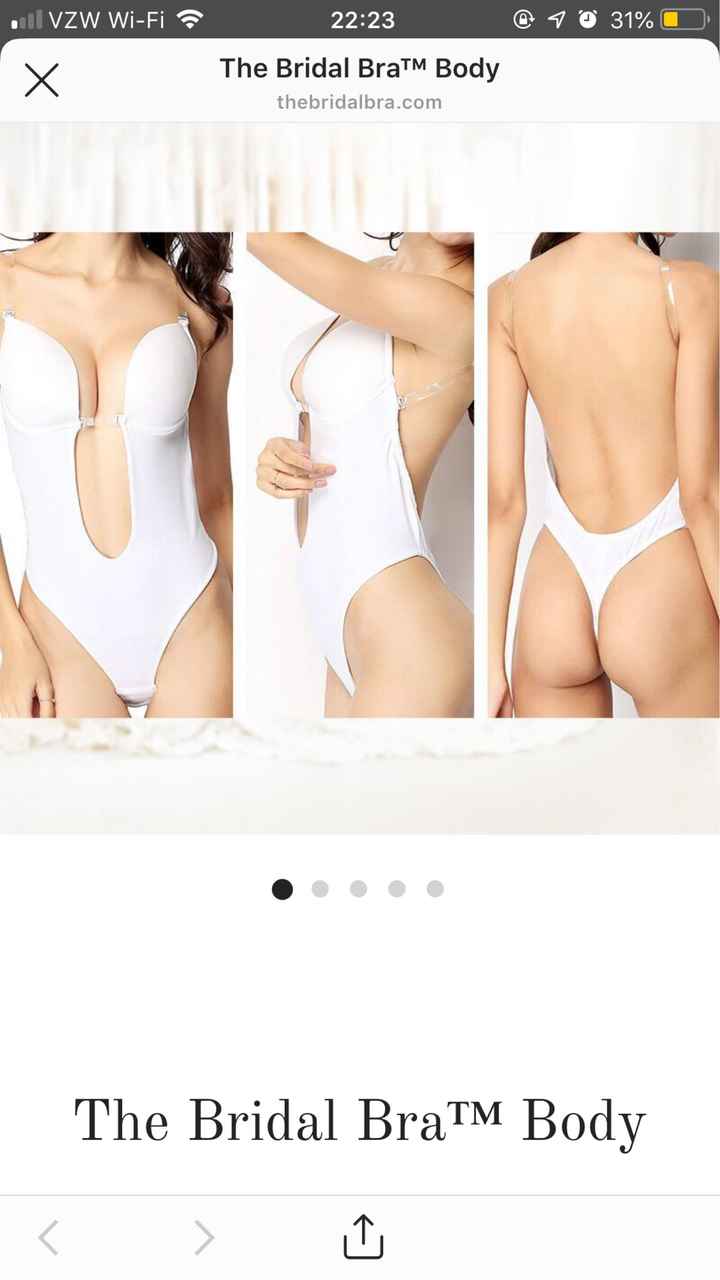This screenshot has height=1280, width=720.
Task: Tap the thebridalbra.com URL text
Action: 360,101
